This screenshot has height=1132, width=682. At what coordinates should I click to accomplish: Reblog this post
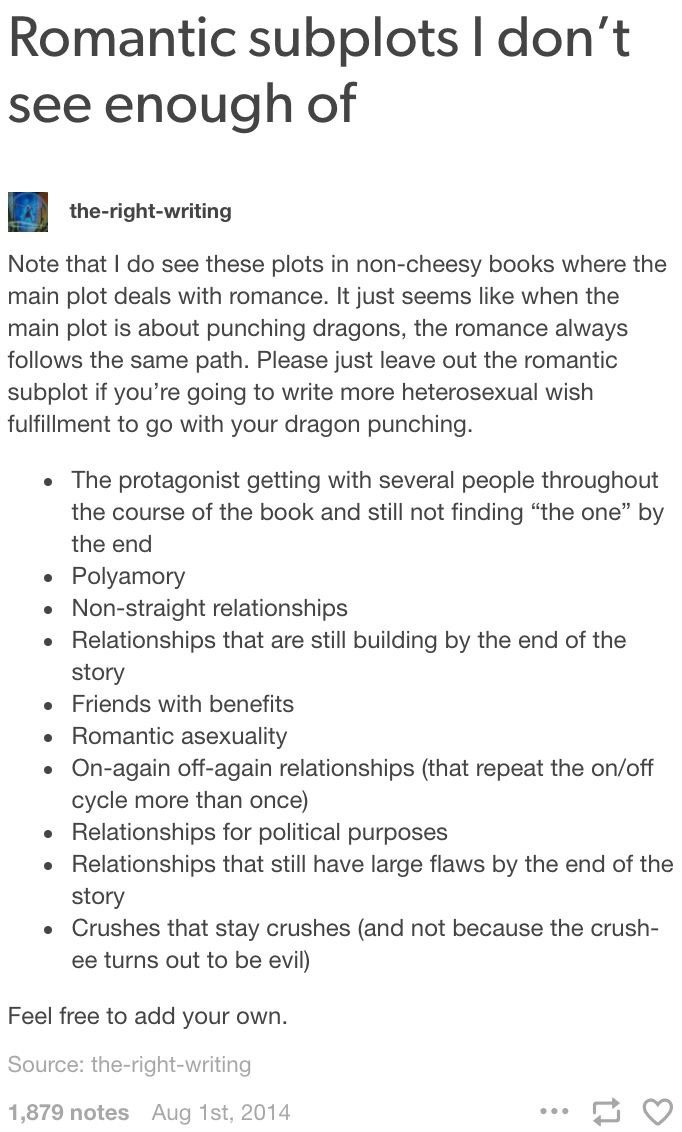coord(606,1111)
